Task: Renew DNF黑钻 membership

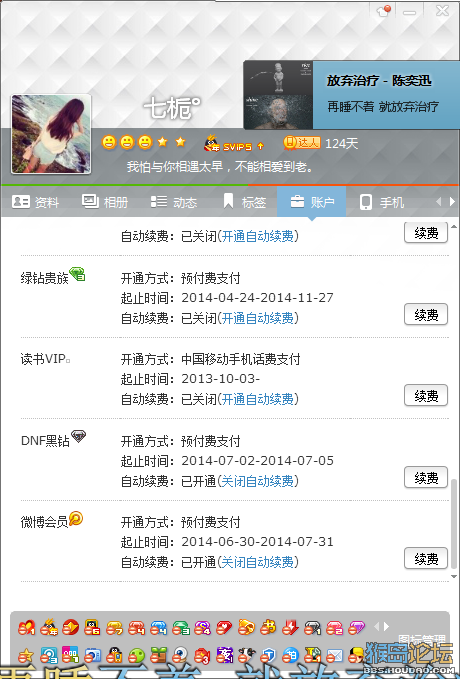Action: 426,477
